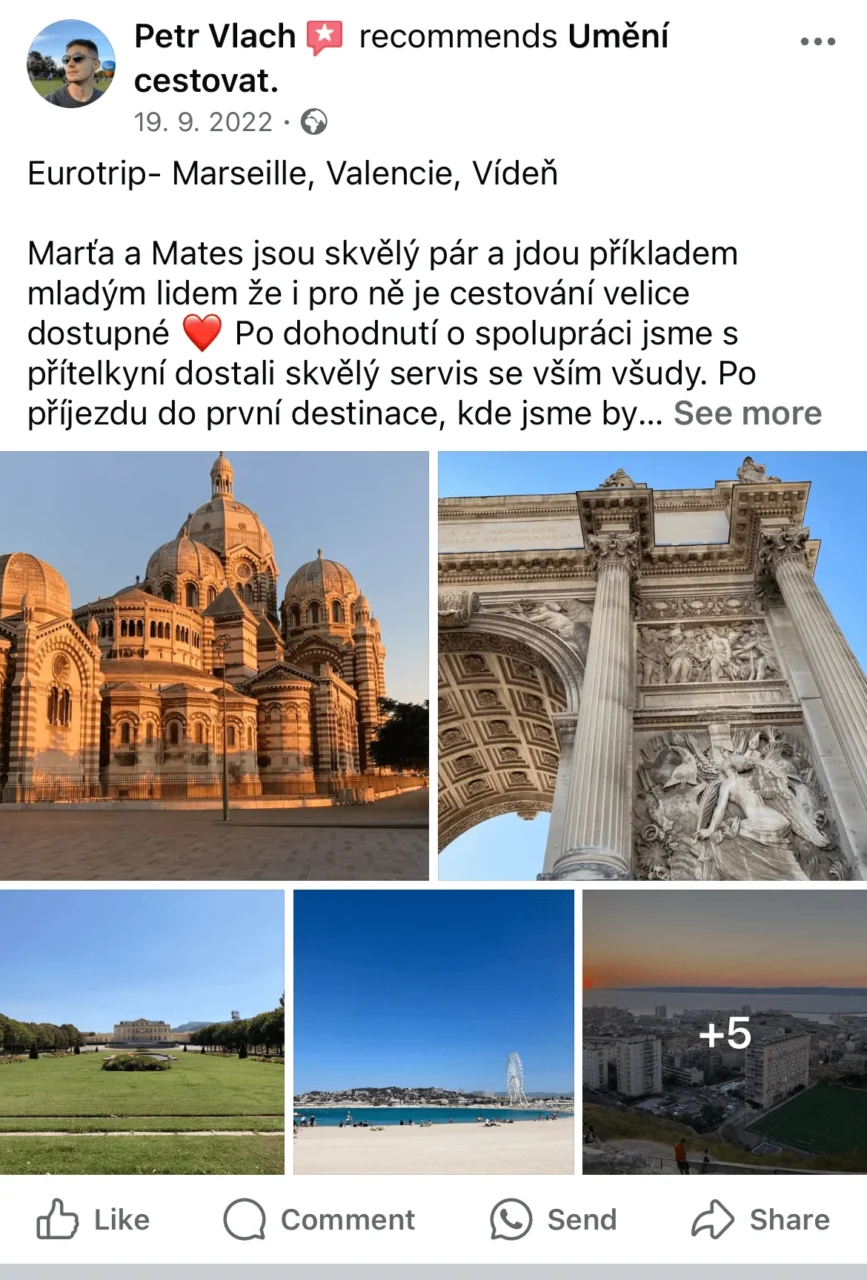867x1280 pixels.
Task: Open Petr Vlach's profile by name
Action: 215,37
